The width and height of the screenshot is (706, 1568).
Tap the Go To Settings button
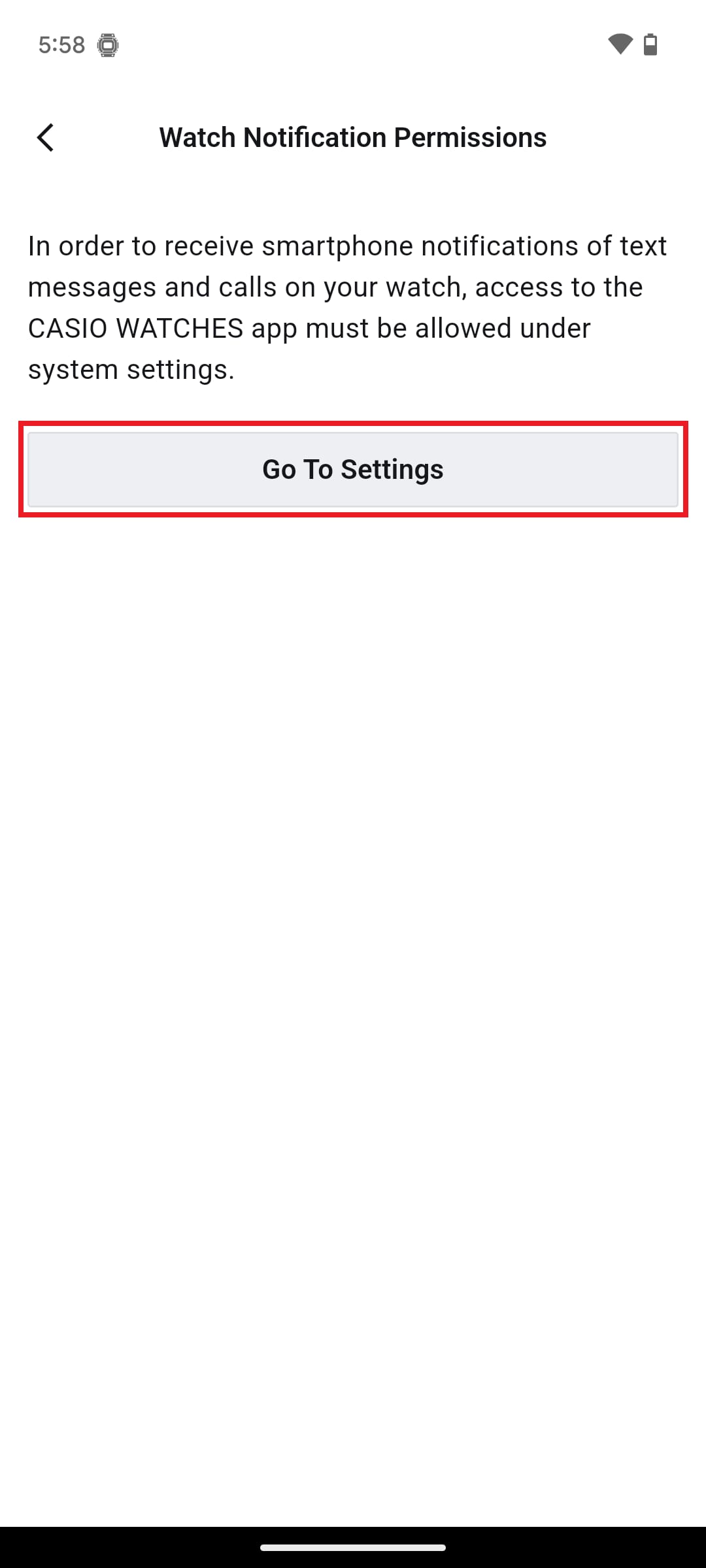pyautogui.click(x=353, y=469)
